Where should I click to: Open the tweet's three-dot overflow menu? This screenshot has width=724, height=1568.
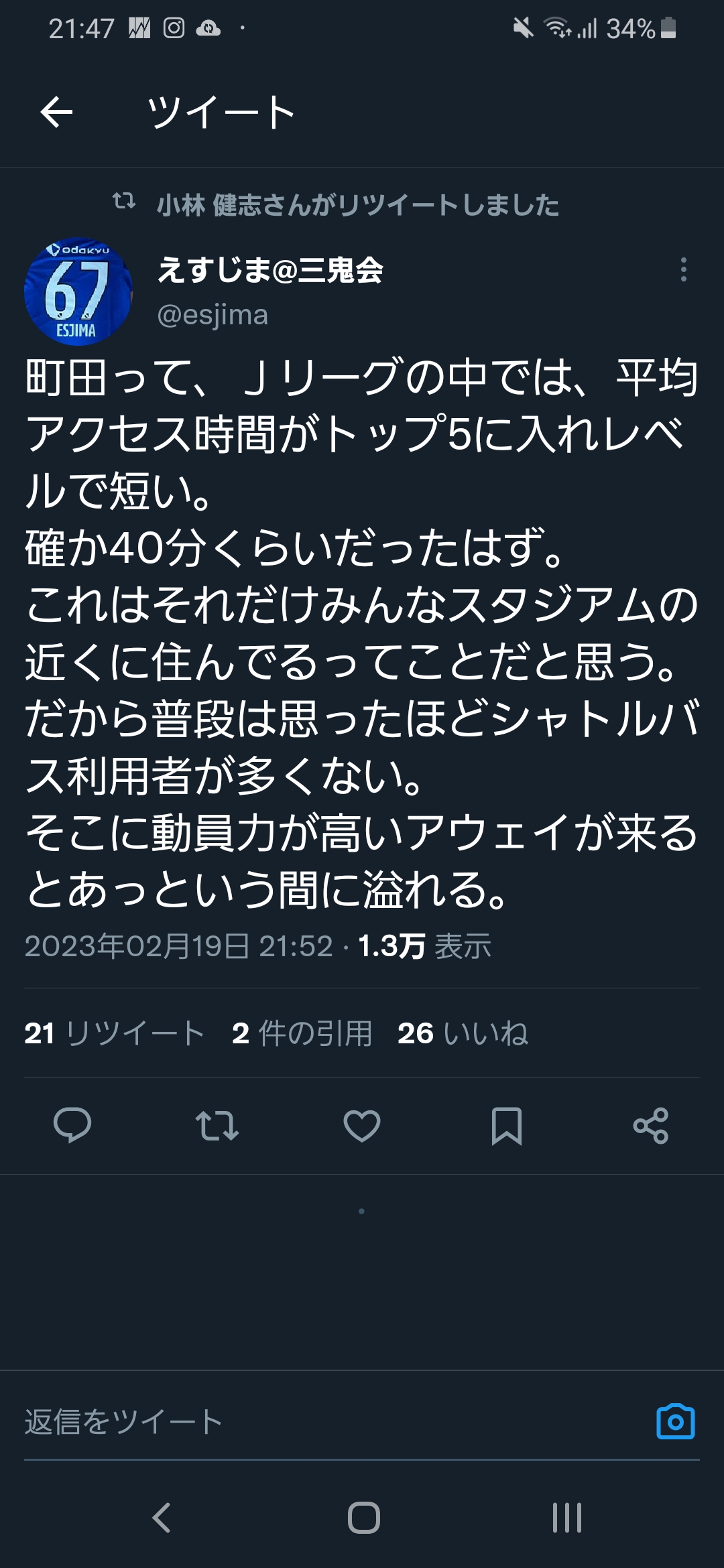(x=683, y=269)
